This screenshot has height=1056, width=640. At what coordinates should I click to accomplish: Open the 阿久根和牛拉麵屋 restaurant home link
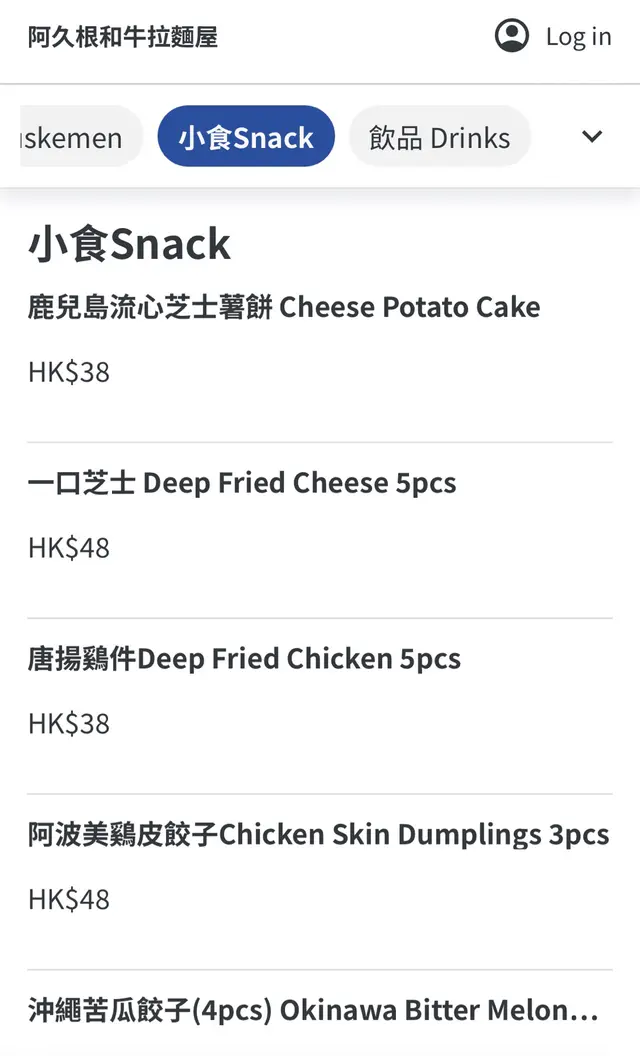[x=123, y=37]
